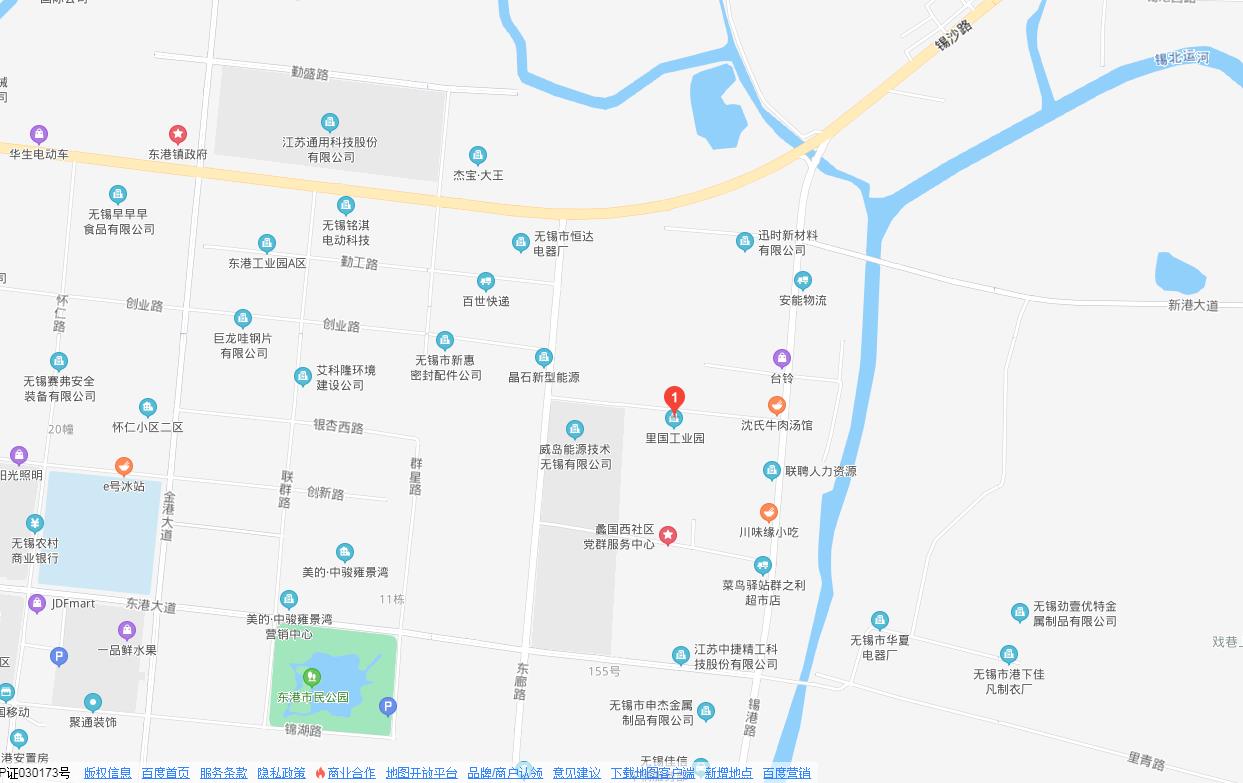Select the 安能物流 map point
The image size is (1243, 783).
802,281
